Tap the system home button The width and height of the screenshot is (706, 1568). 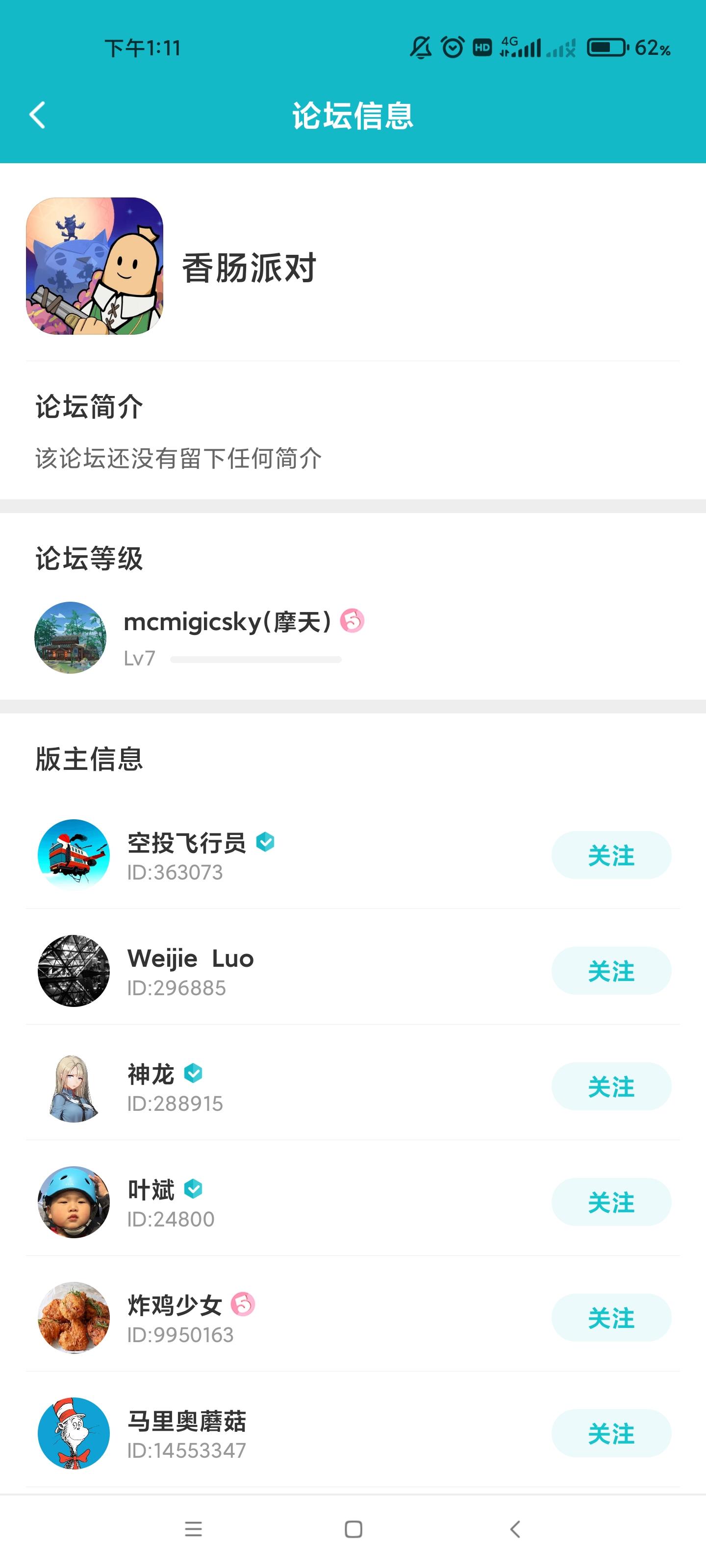pos(353,1530)
